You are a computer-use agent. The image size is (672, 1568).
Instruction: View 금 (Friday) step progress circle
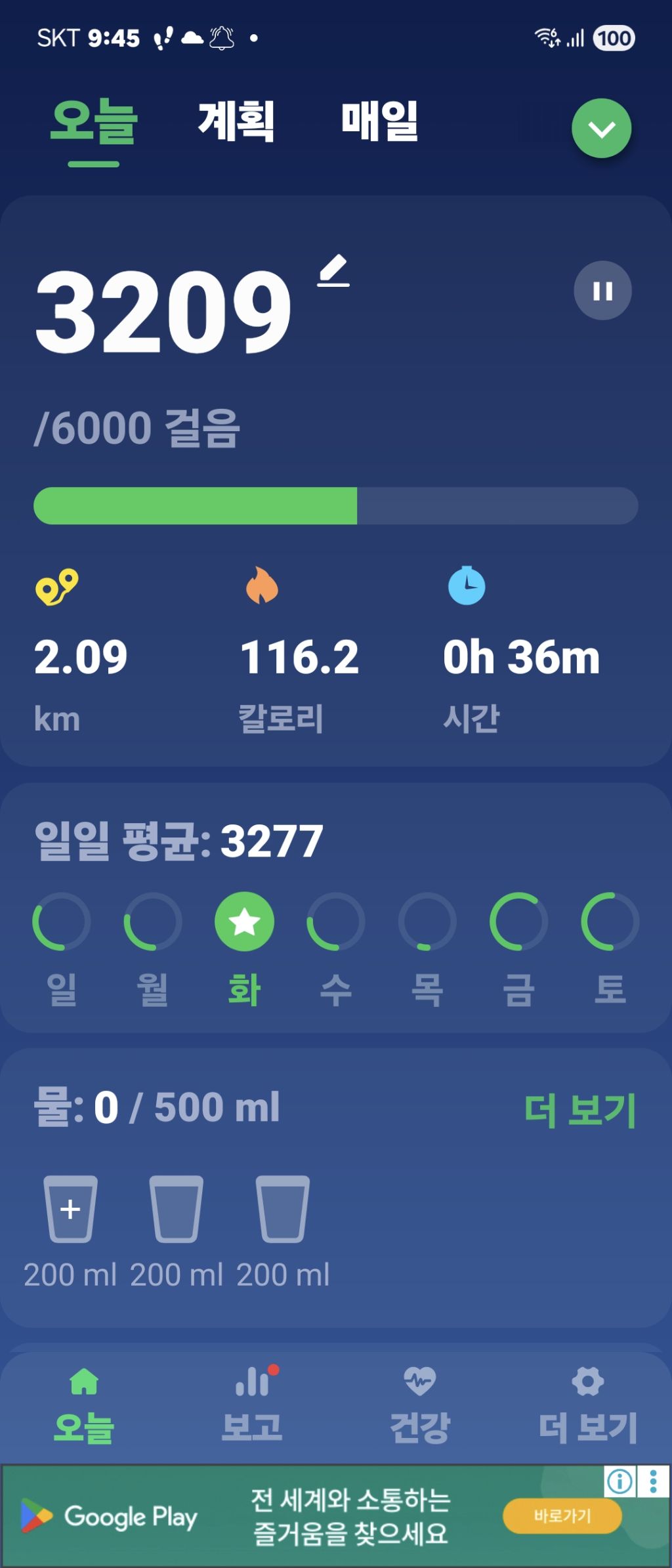pos(518,922)
